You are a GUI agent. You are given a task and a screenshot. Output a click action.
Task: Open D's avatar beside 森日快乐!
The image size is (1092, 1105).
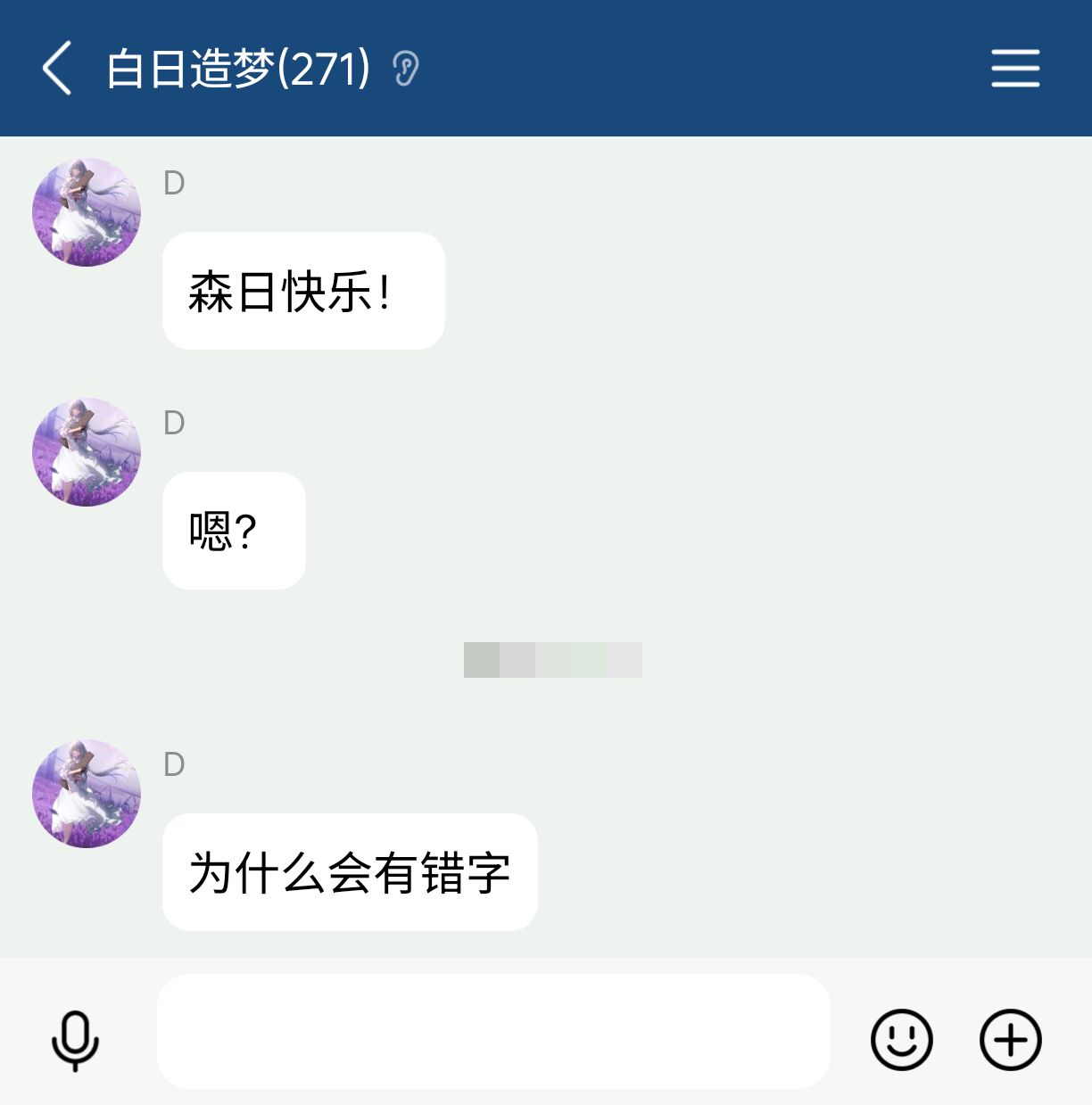point(87,212)
